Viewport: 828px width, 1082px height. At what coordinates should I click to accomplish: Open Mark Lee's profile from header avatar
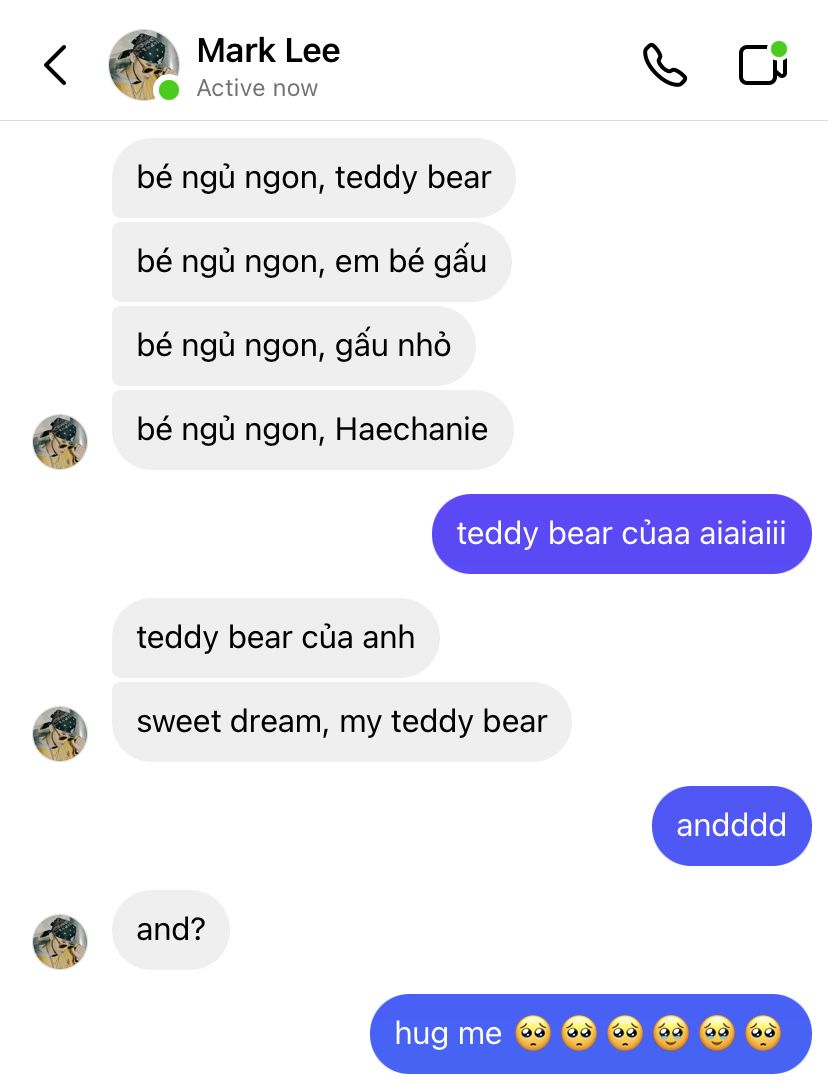pos(143,65)
